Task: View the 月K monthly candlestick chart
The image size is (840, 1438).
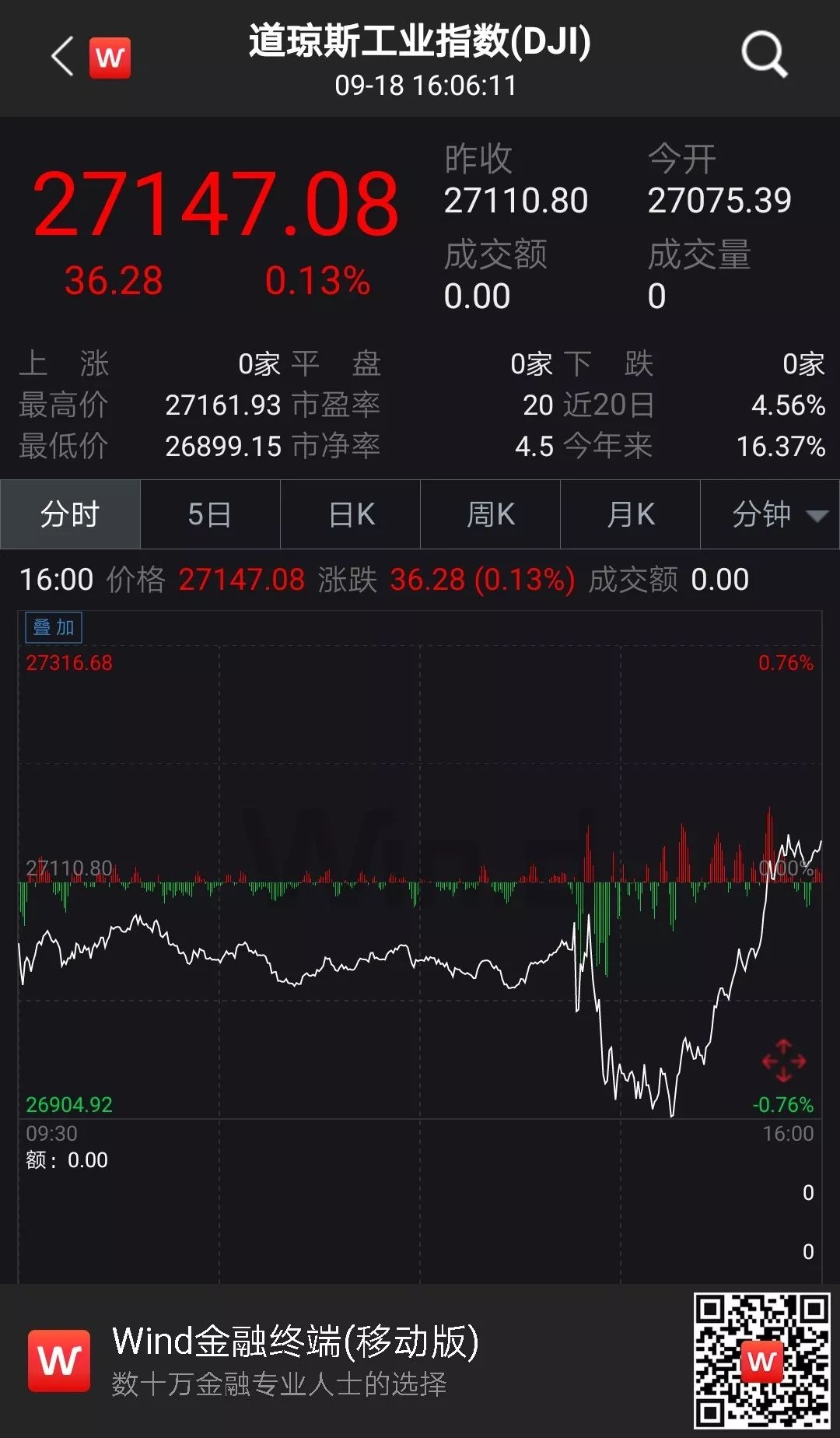Action: tap(630, 514)
